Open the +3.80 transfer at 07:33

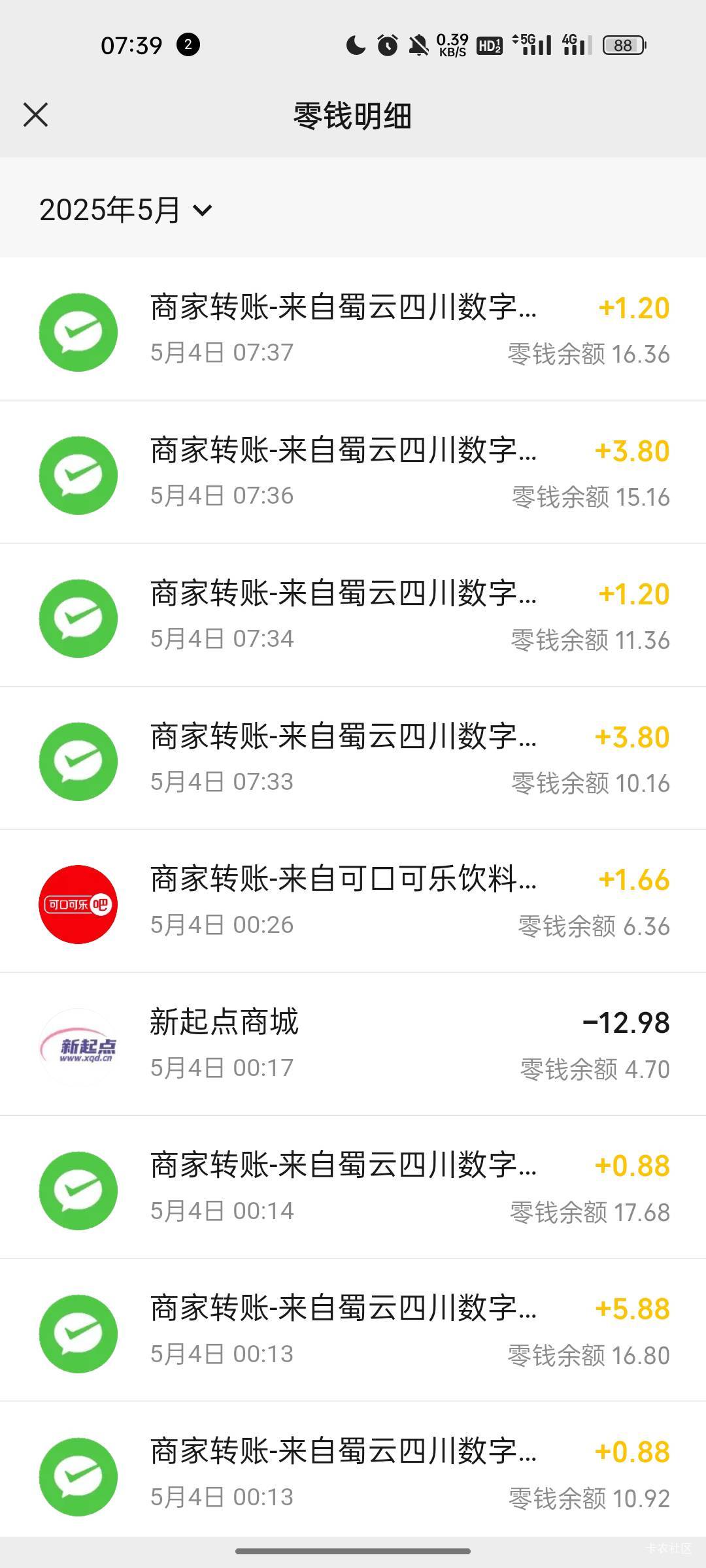pos(353,759)
